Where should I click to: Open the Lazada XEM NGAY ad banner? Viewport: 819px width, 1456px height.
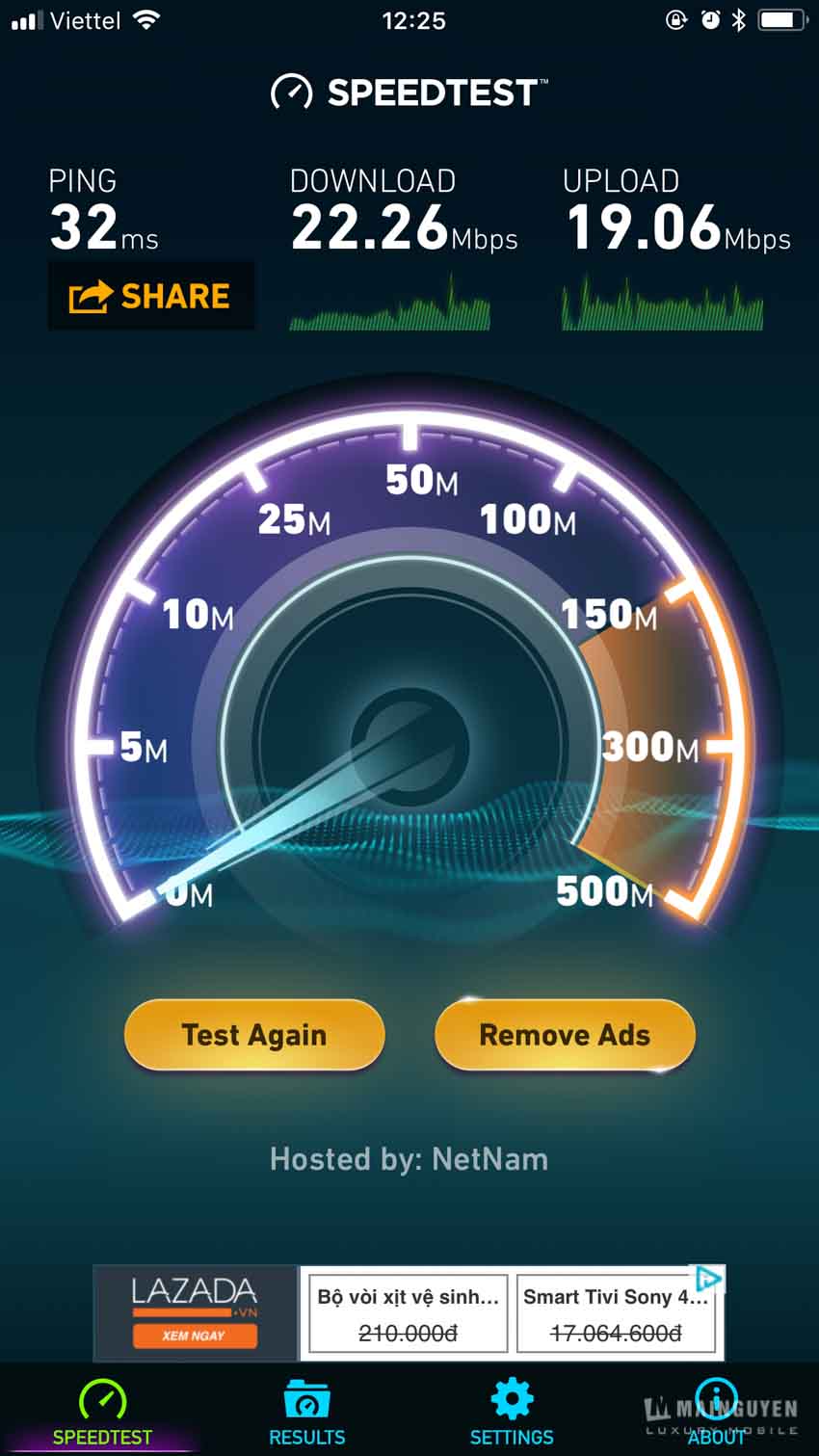point(195,1312)
